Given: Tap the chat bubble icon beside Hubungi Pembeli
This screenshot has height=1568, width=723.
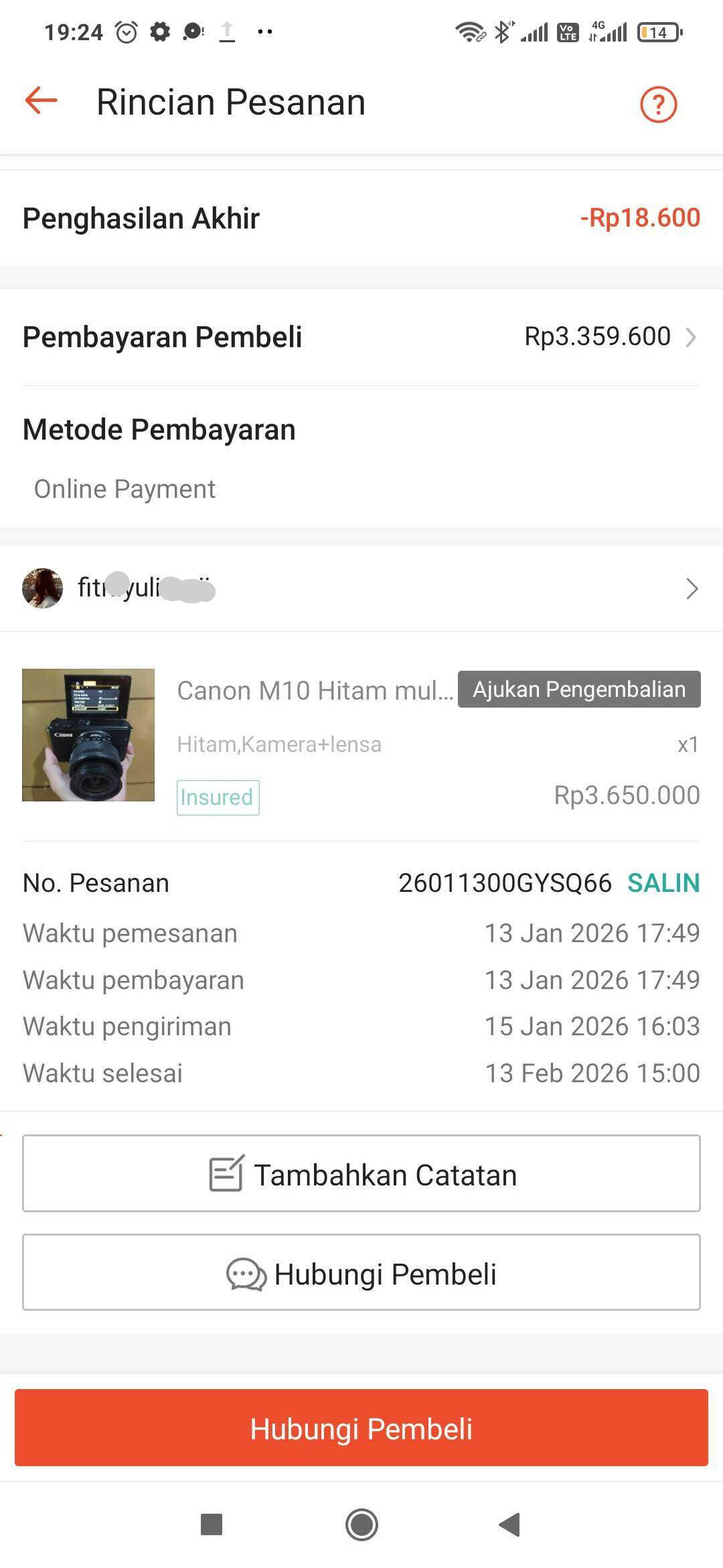Looking at the screenshot, I should [x=245, y=1272].
